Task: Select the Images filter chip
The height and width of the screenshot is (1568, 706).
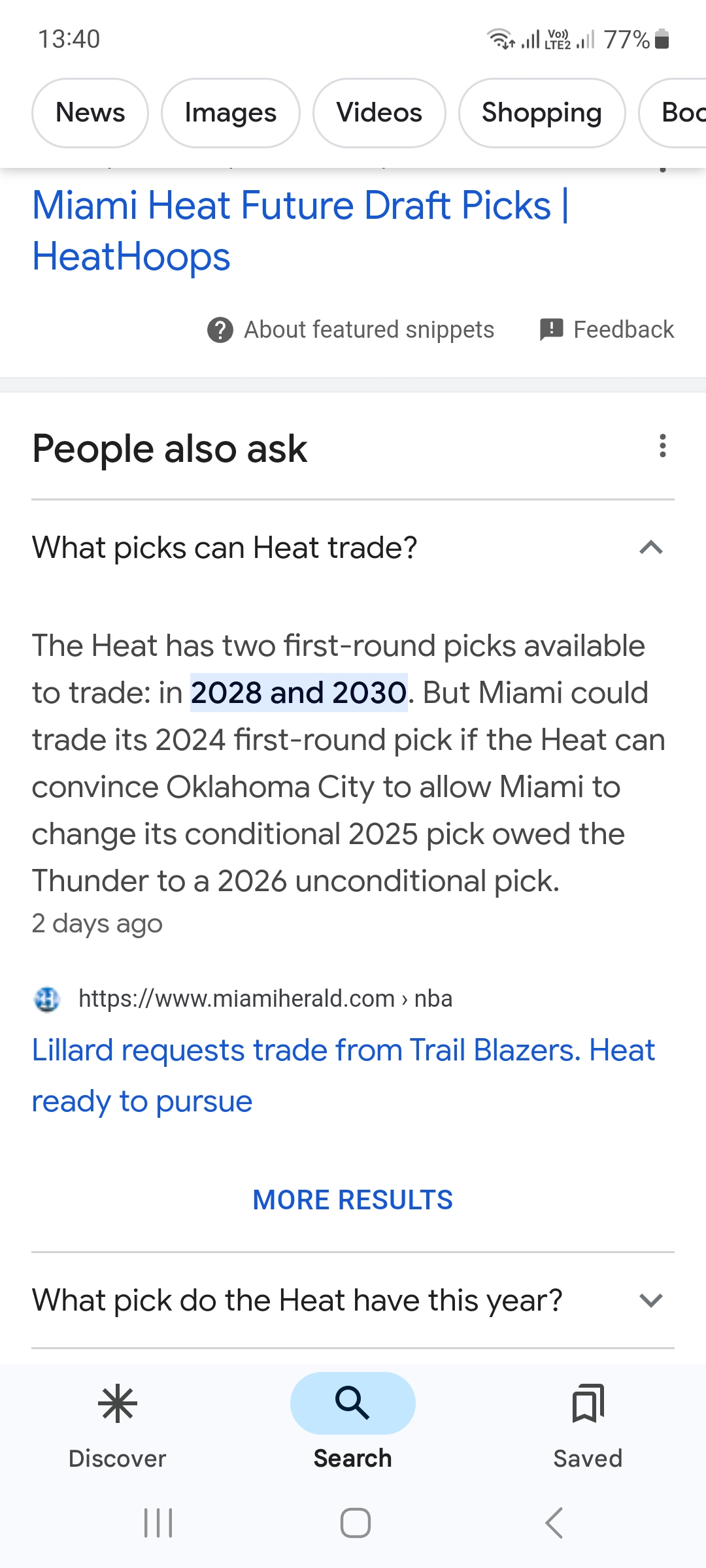Action: tap(230, 113)
